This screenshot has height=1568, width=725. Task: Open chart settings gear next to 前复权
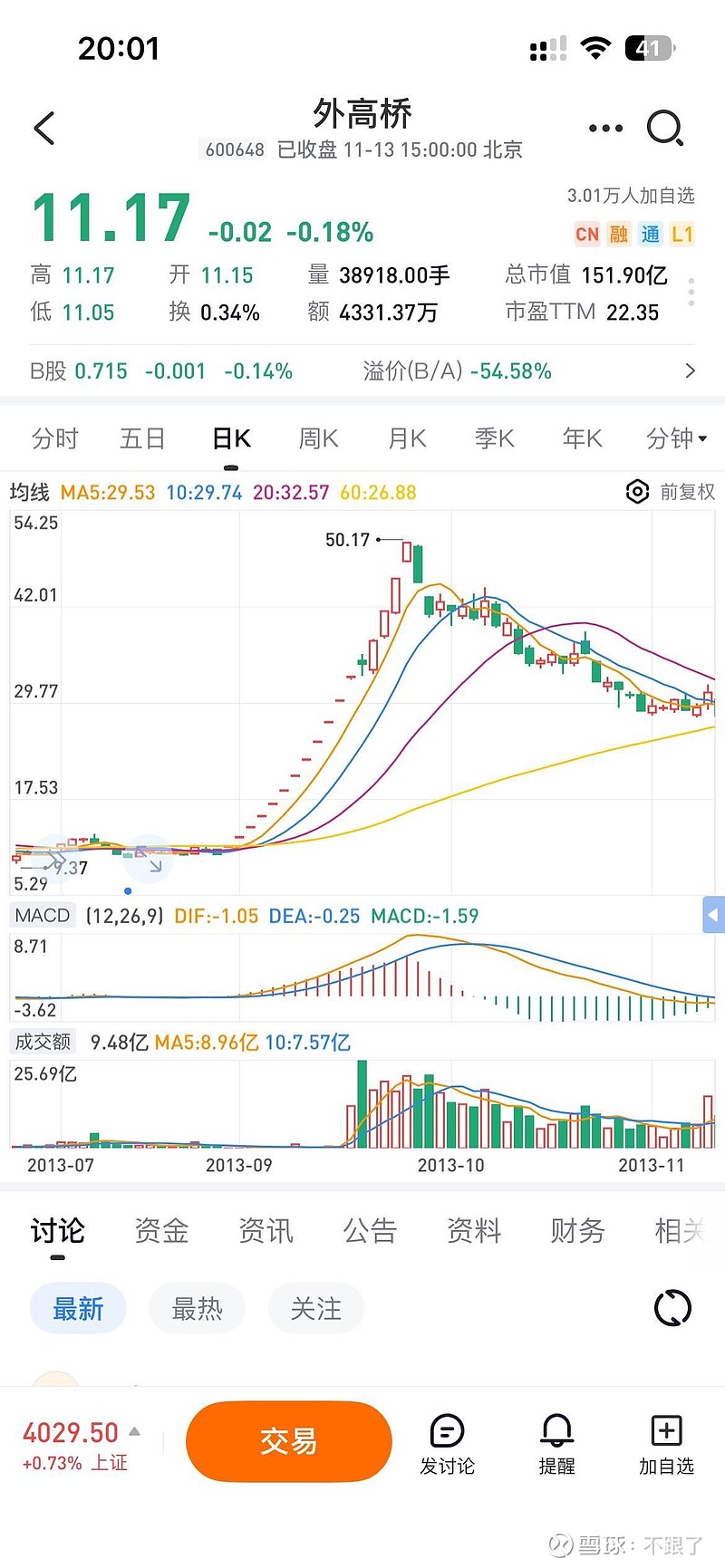tap(637, 492)
